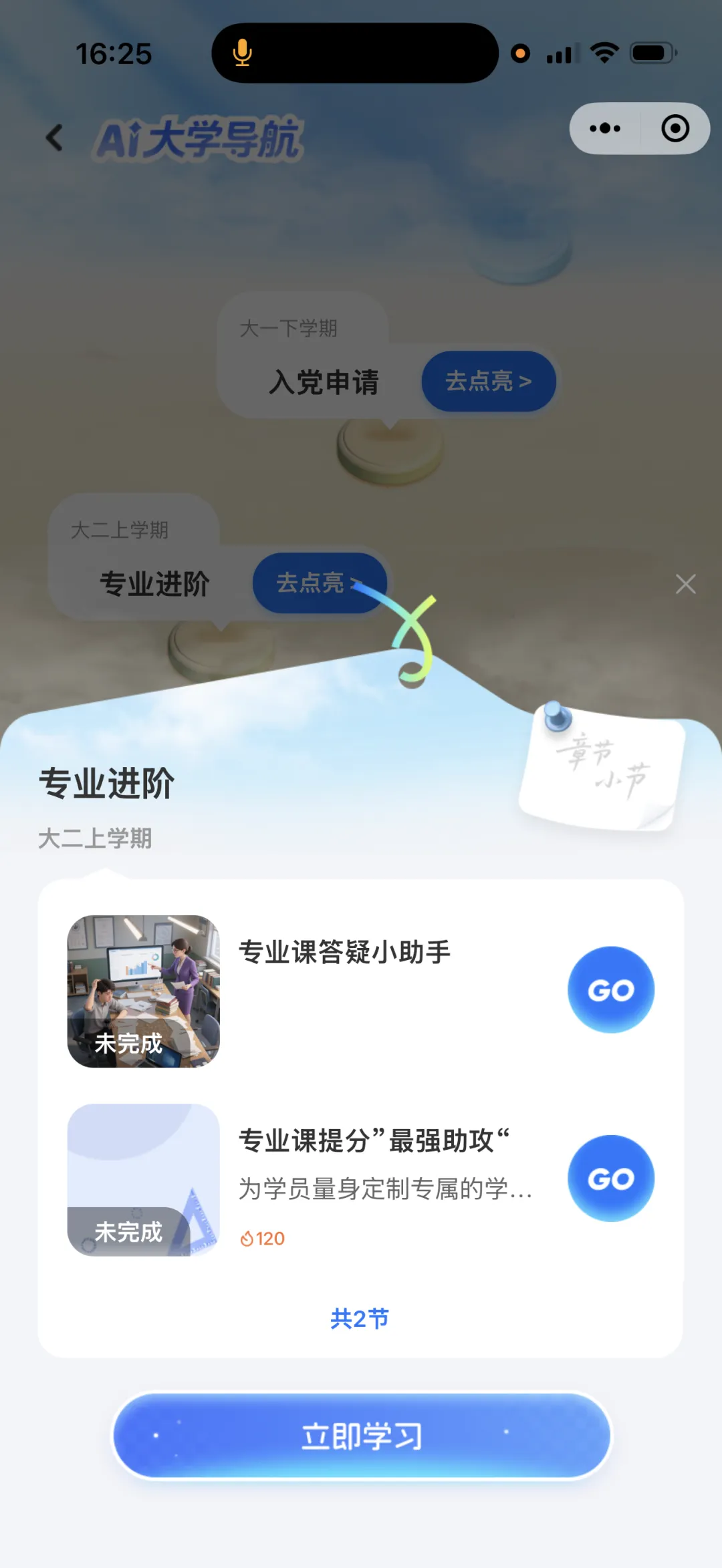
Task: Go back using the top-left arrow
Action: [x=54, y=138]
